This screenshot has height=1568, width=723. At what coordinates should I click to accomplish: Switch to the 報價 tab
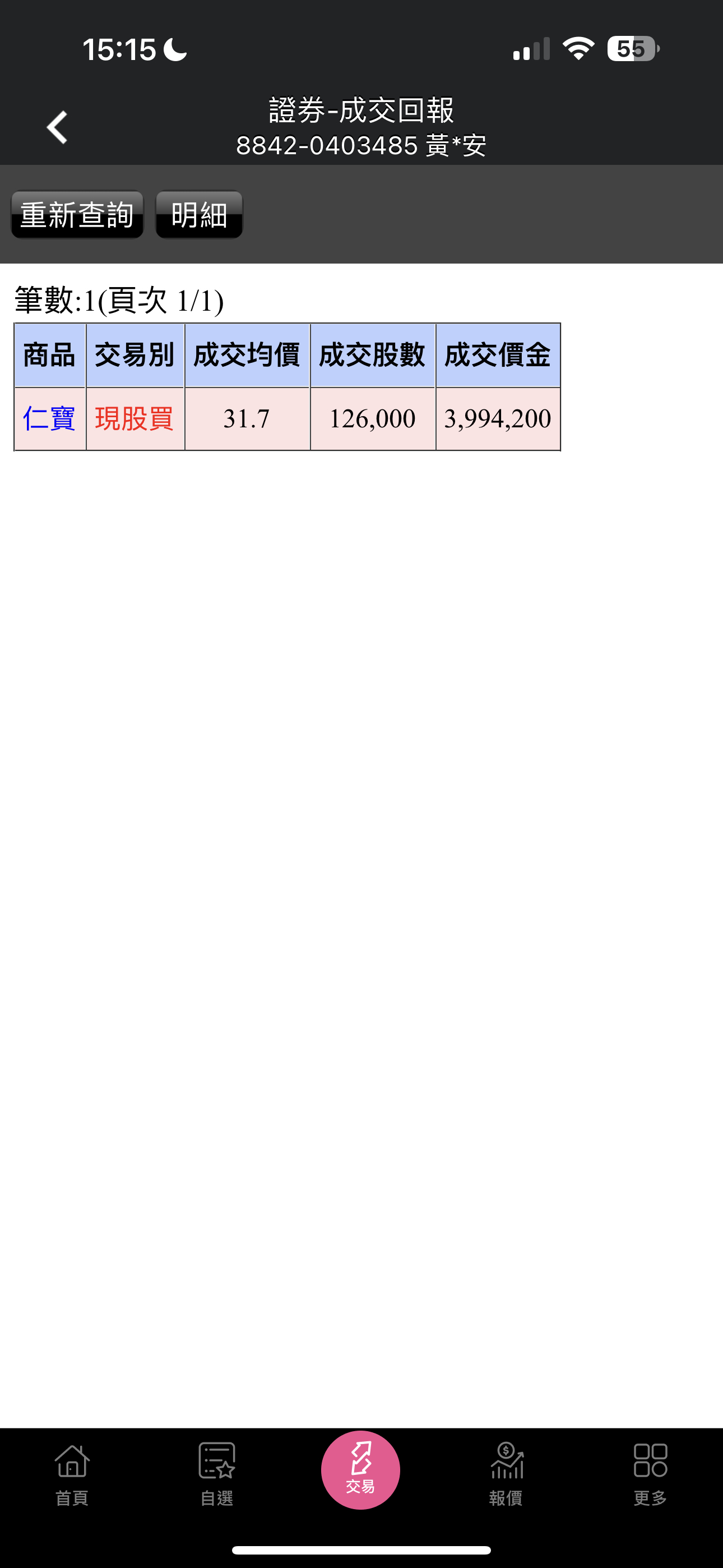click(x=506, y=1474)
